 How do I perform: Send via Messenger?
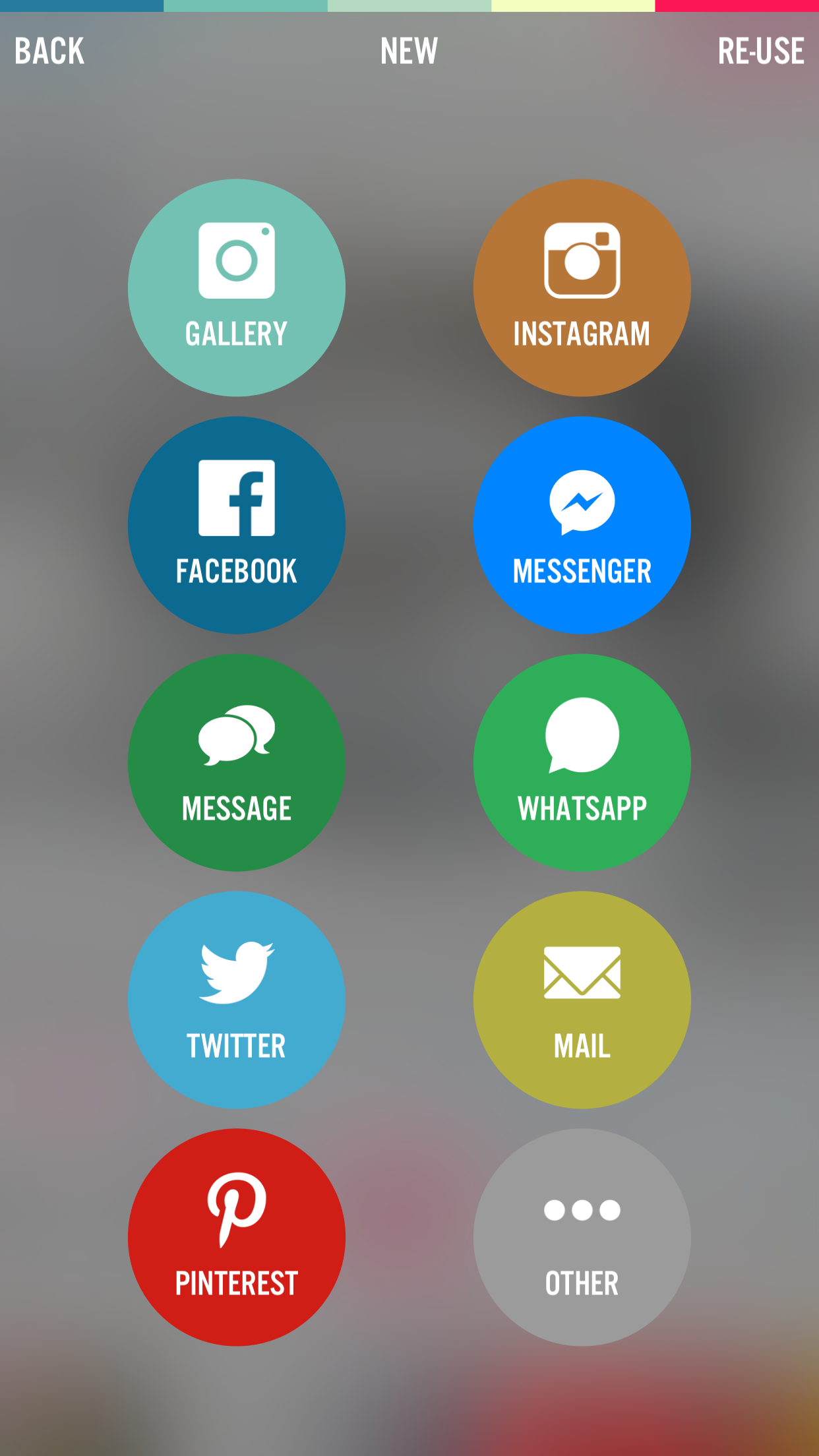point(582,525)
